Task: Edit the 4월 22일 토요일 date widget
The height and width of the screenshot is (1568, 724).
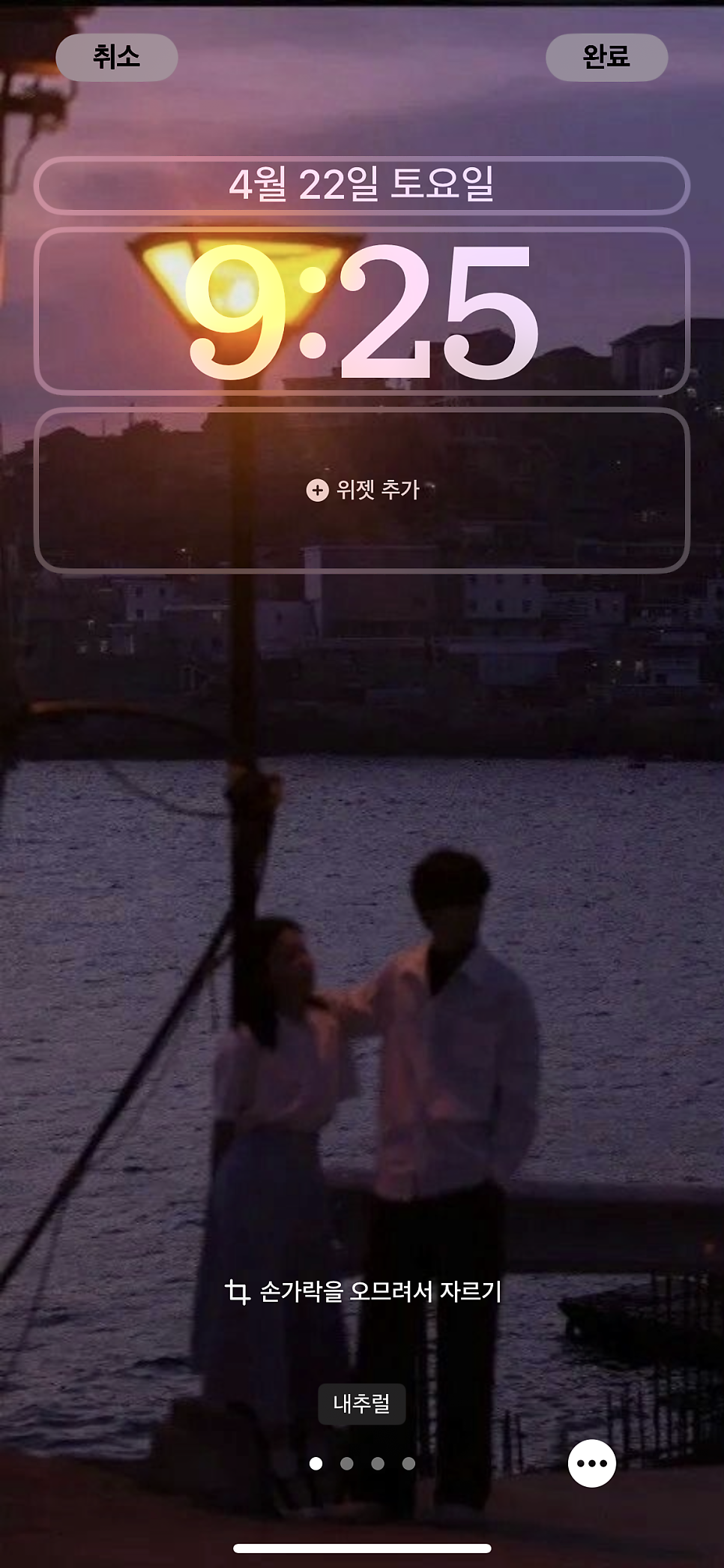Action: click(x=362, y=185)
